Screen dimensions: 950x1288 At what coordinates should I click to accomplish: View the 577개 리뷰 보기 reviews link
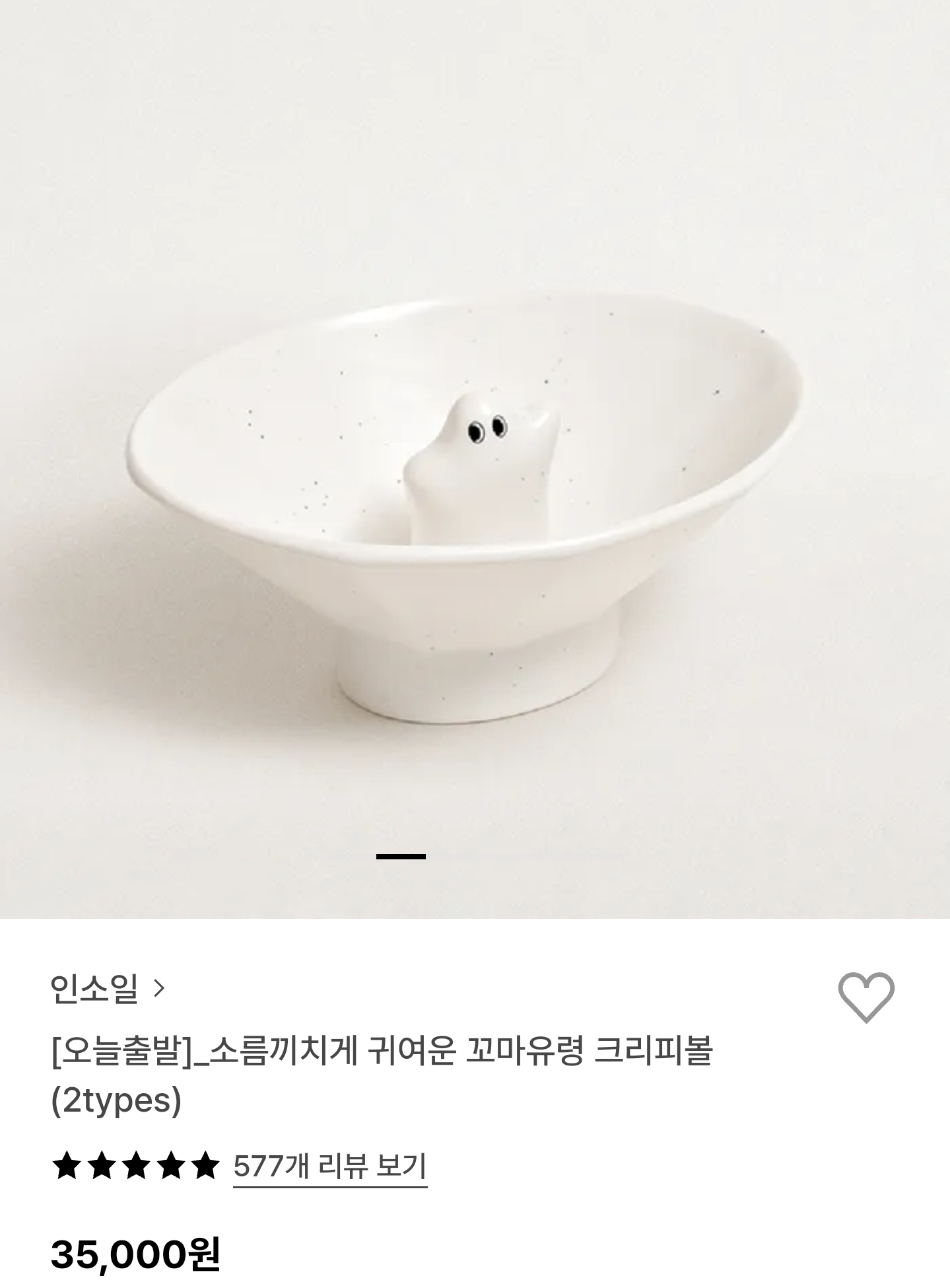tap(330, 1166)
